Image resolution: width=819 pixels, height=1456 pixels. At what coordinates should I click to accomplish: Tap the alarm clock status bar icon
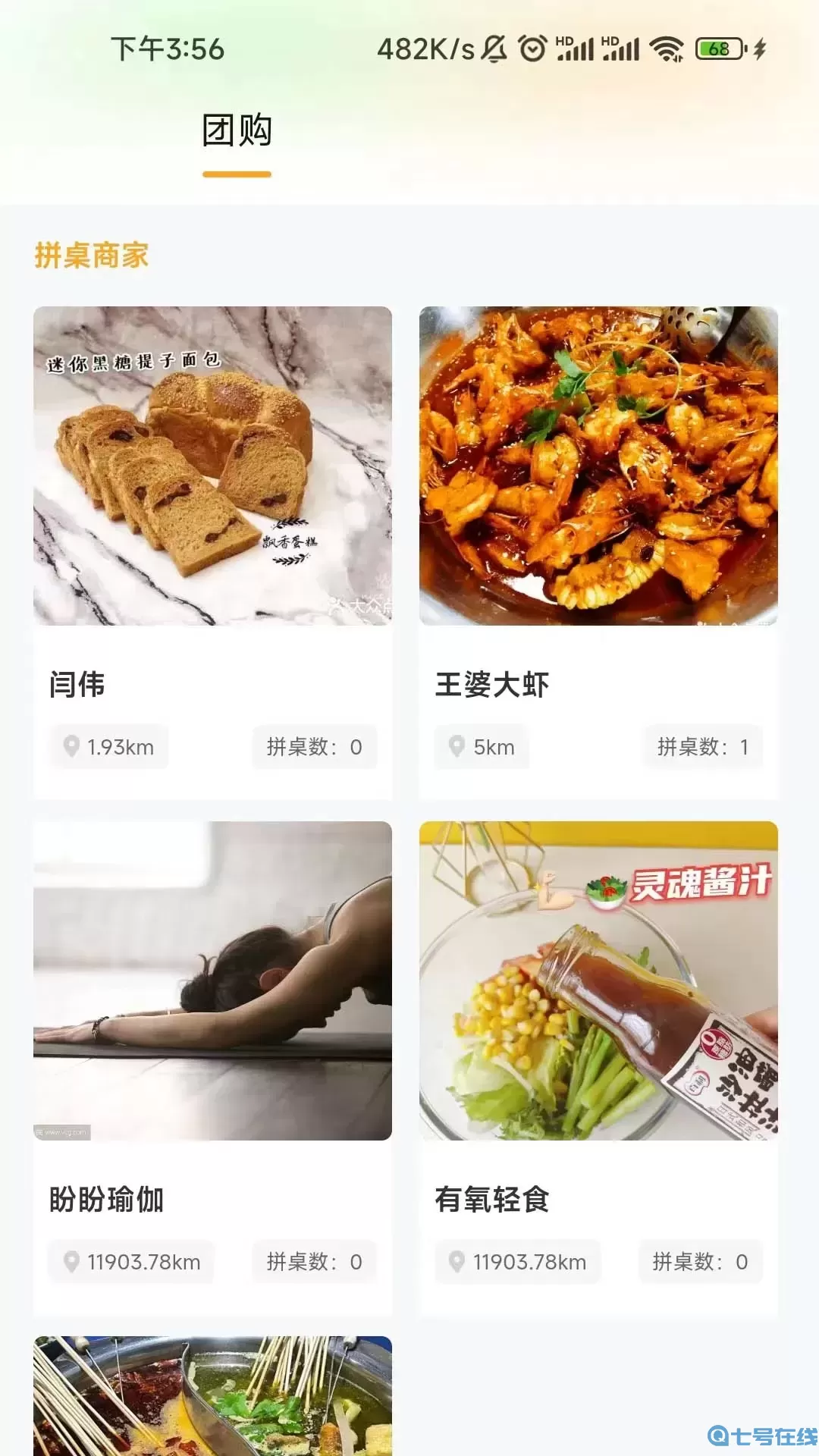[x=531, y=48]
